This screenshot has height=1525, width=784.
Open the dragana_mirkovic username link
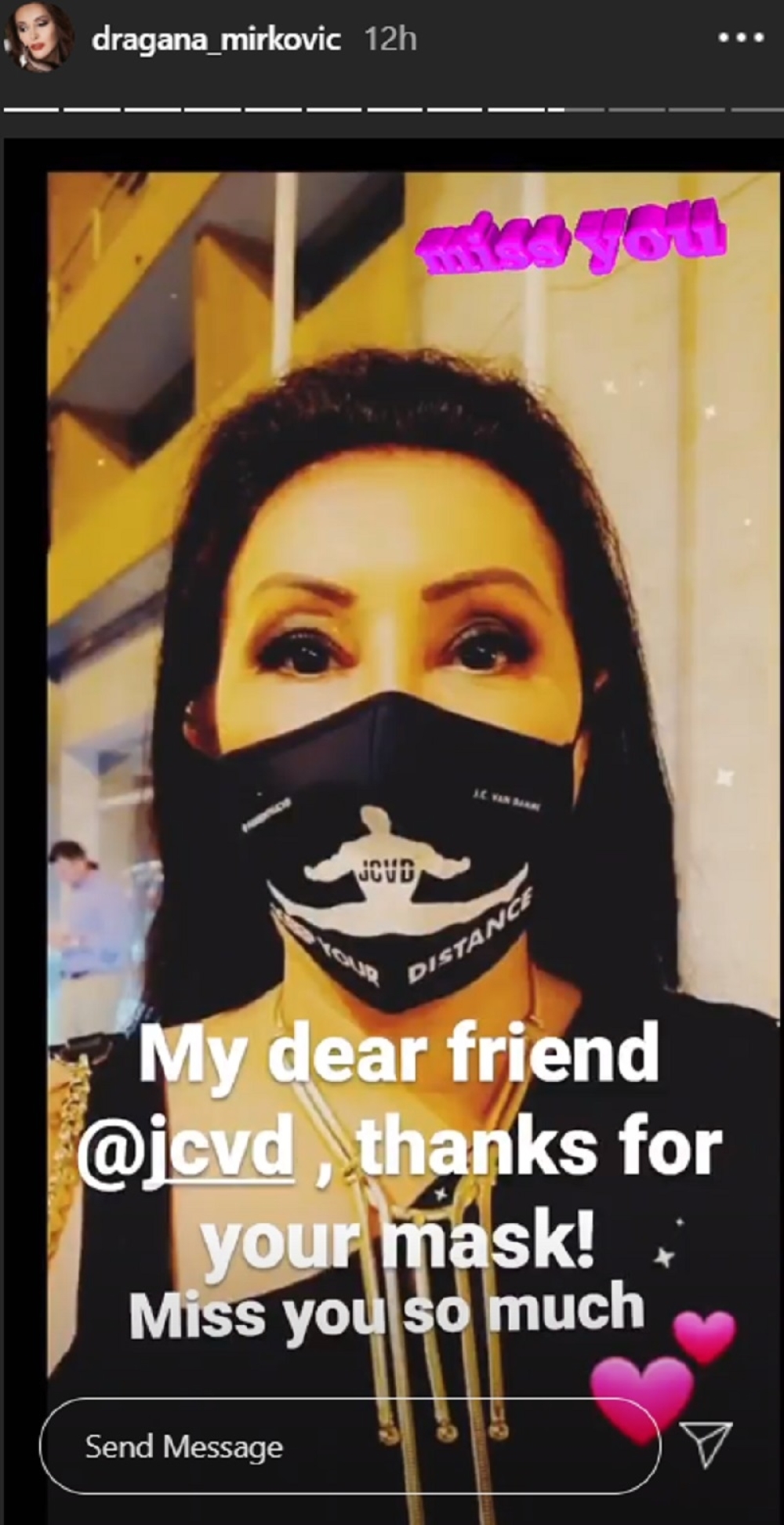216,40
